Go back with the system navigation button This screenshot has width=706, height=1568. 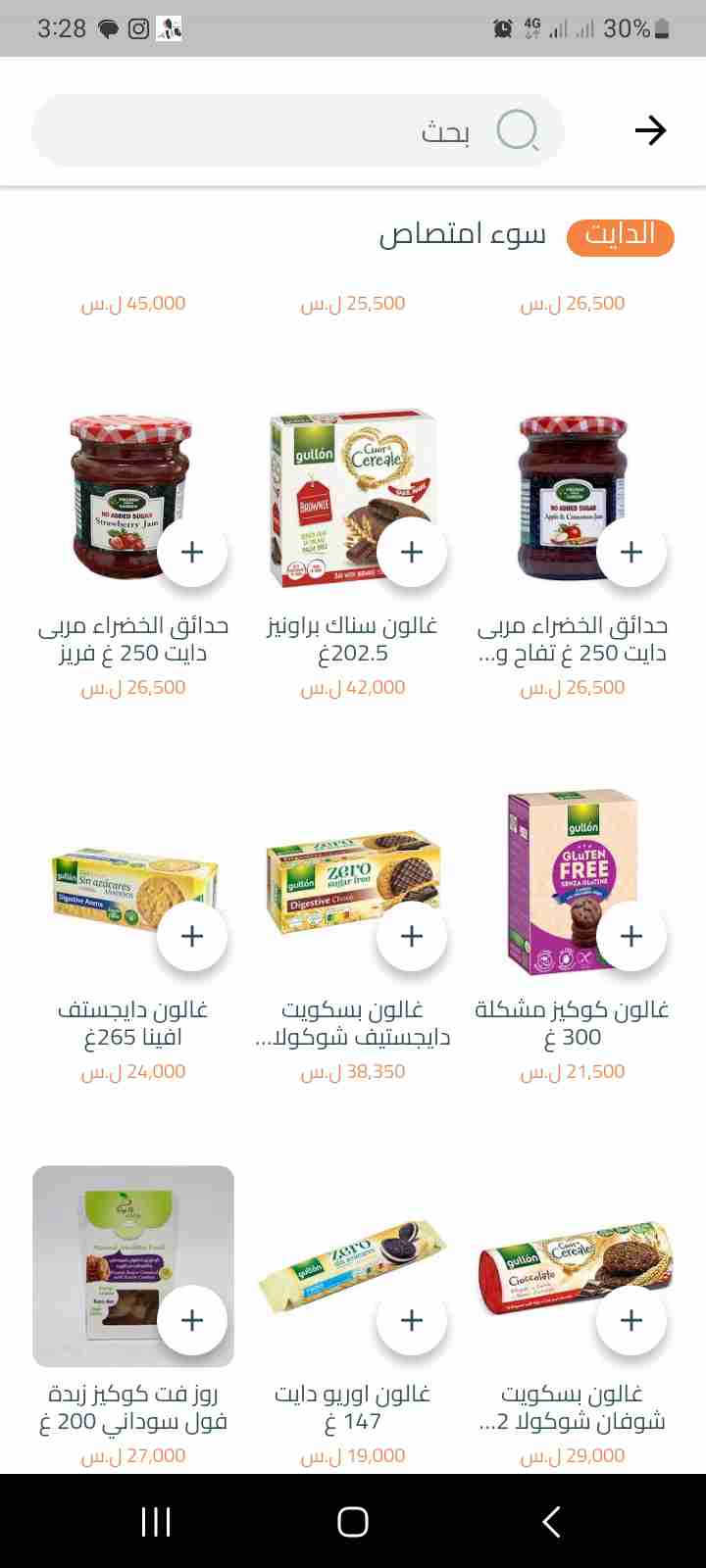click(x=551, y=1521)
